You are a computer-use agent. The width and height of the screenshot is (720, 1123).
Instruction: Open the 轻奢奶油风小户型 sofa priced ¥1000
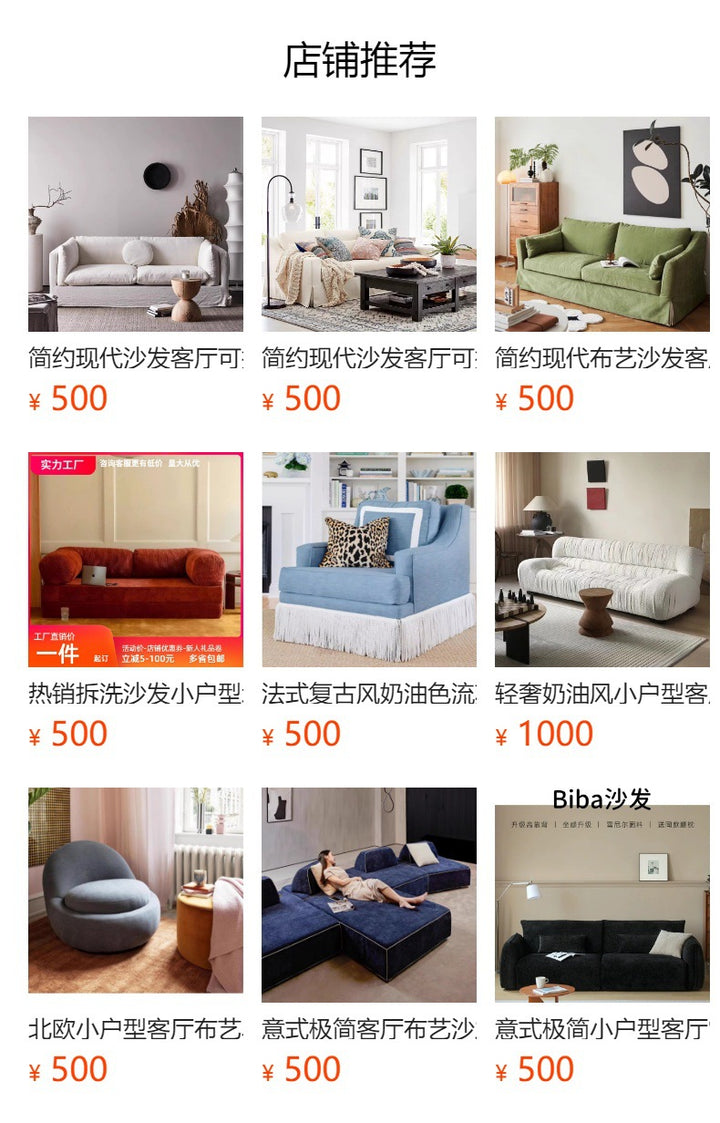[602, 560]
